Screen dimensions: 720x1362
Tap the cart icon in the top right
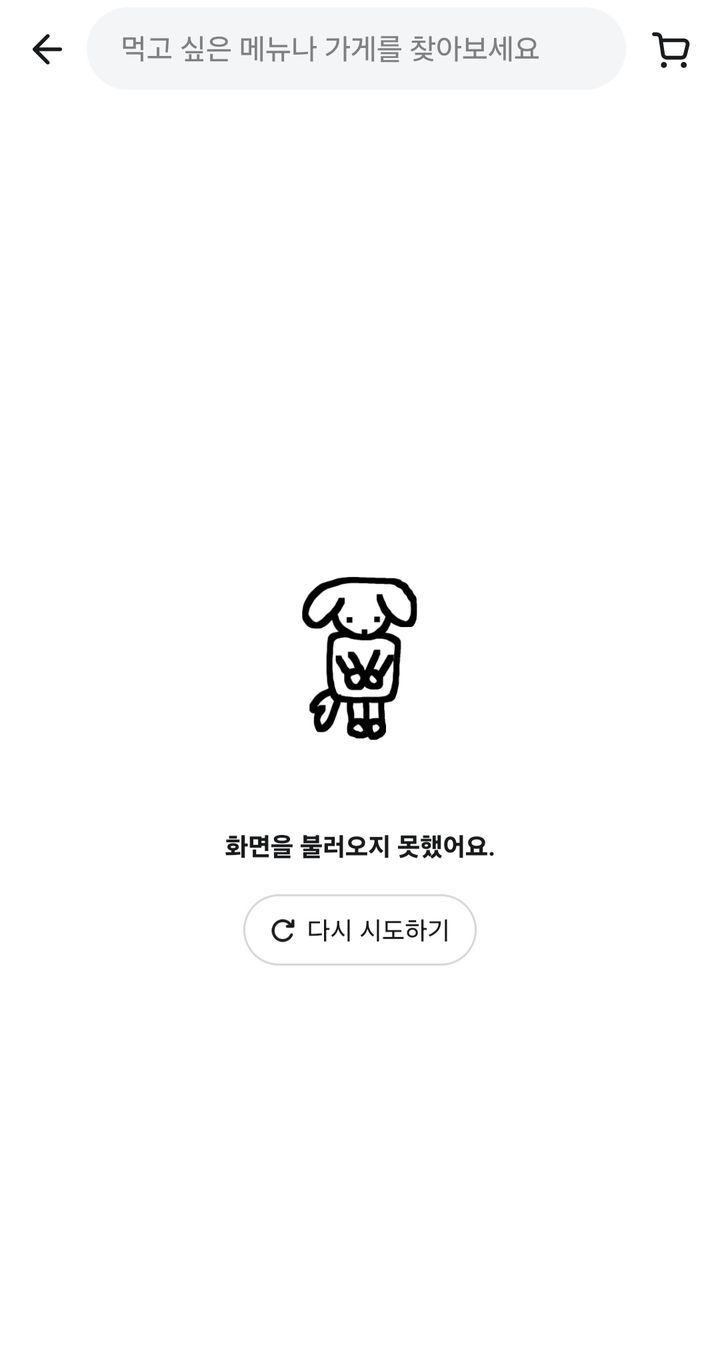[x=669, y=49]
